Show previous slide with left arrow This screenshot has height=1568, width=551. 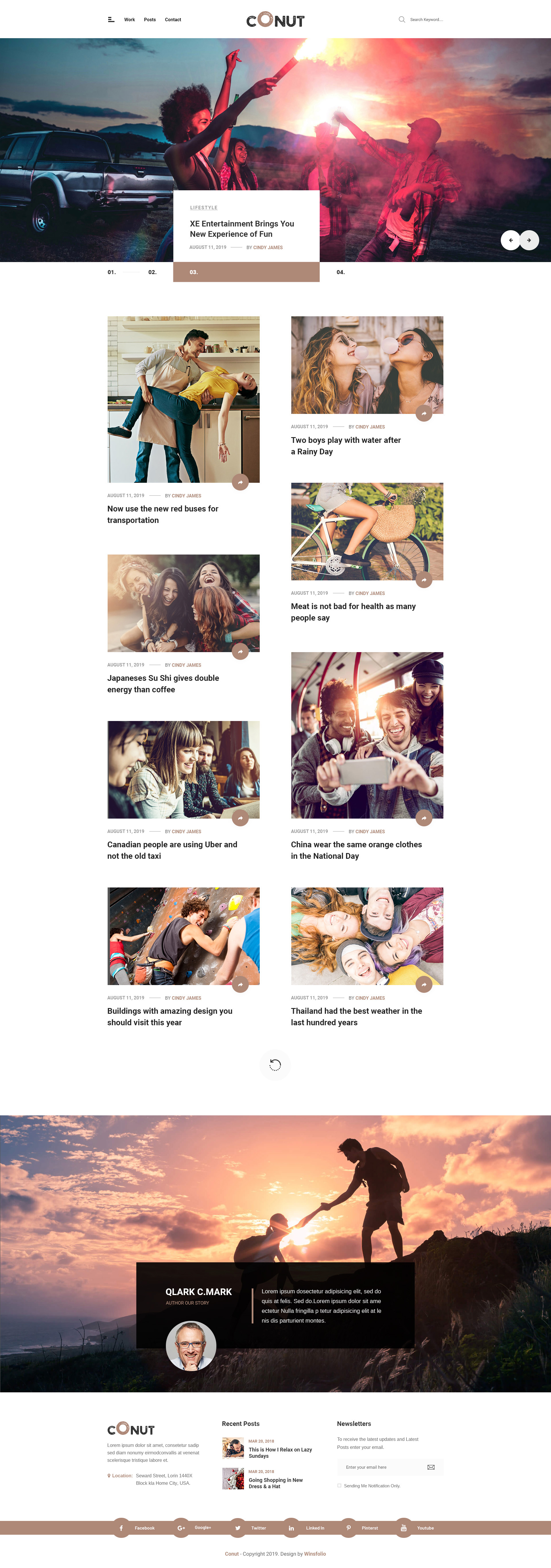[510, 240]
